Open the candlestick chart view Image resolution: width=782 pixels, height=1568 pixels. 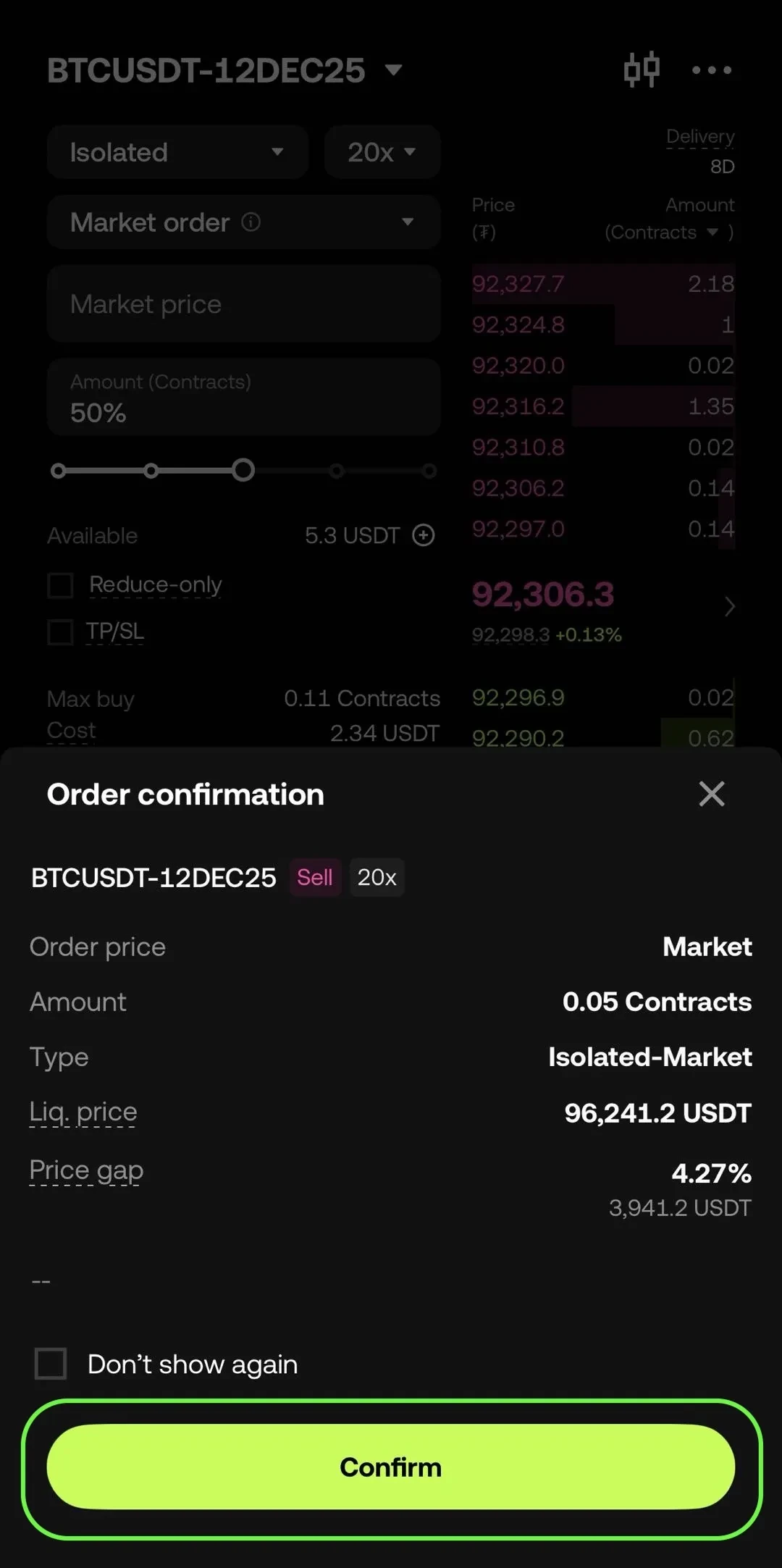point(642,70)
